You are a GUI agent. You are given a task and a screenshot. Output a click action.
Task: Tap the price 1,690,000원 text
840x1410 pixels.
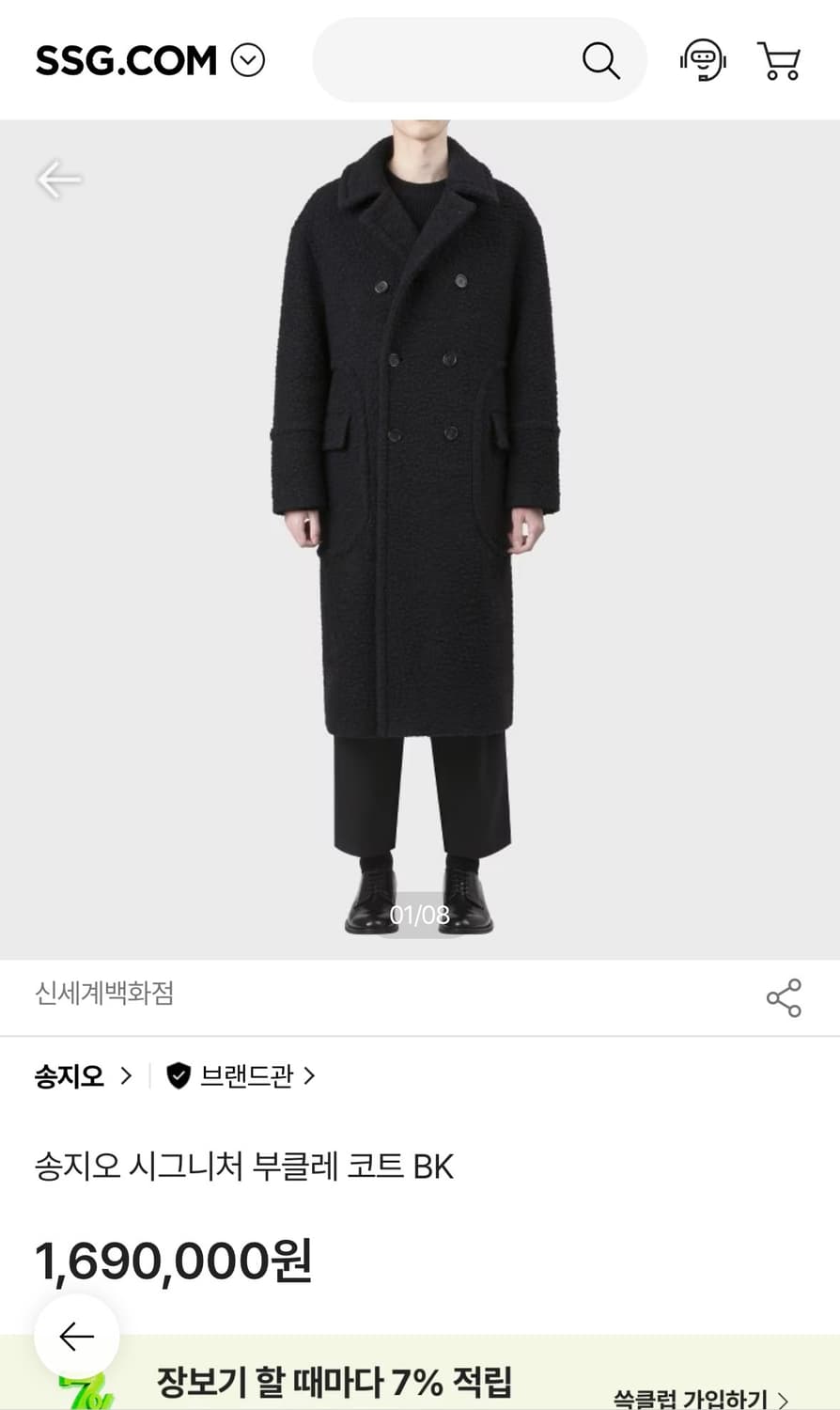point(173,1261)
